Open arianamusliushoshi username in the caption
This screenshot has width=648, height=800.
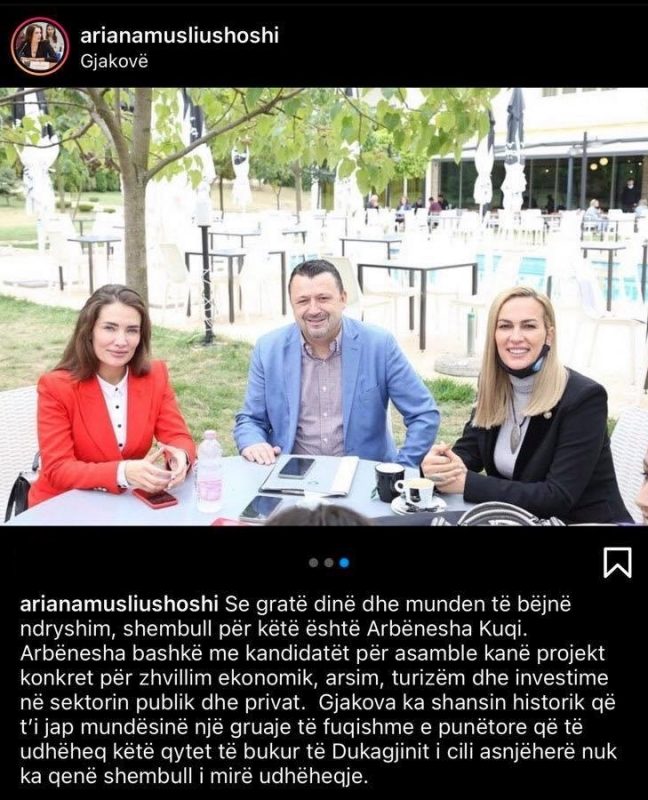click(118, 604)
